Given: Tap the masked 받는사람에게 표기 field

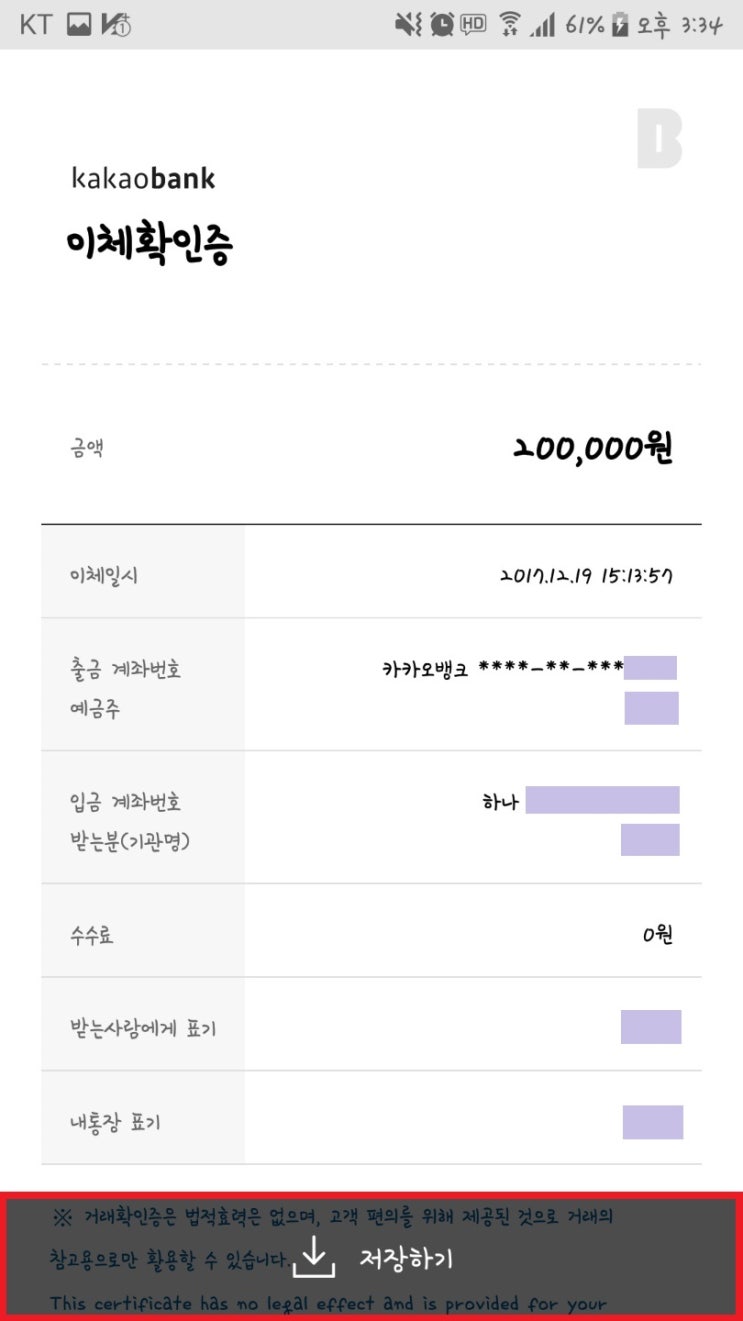Looking at the screenshot, I should point(650,1027).
